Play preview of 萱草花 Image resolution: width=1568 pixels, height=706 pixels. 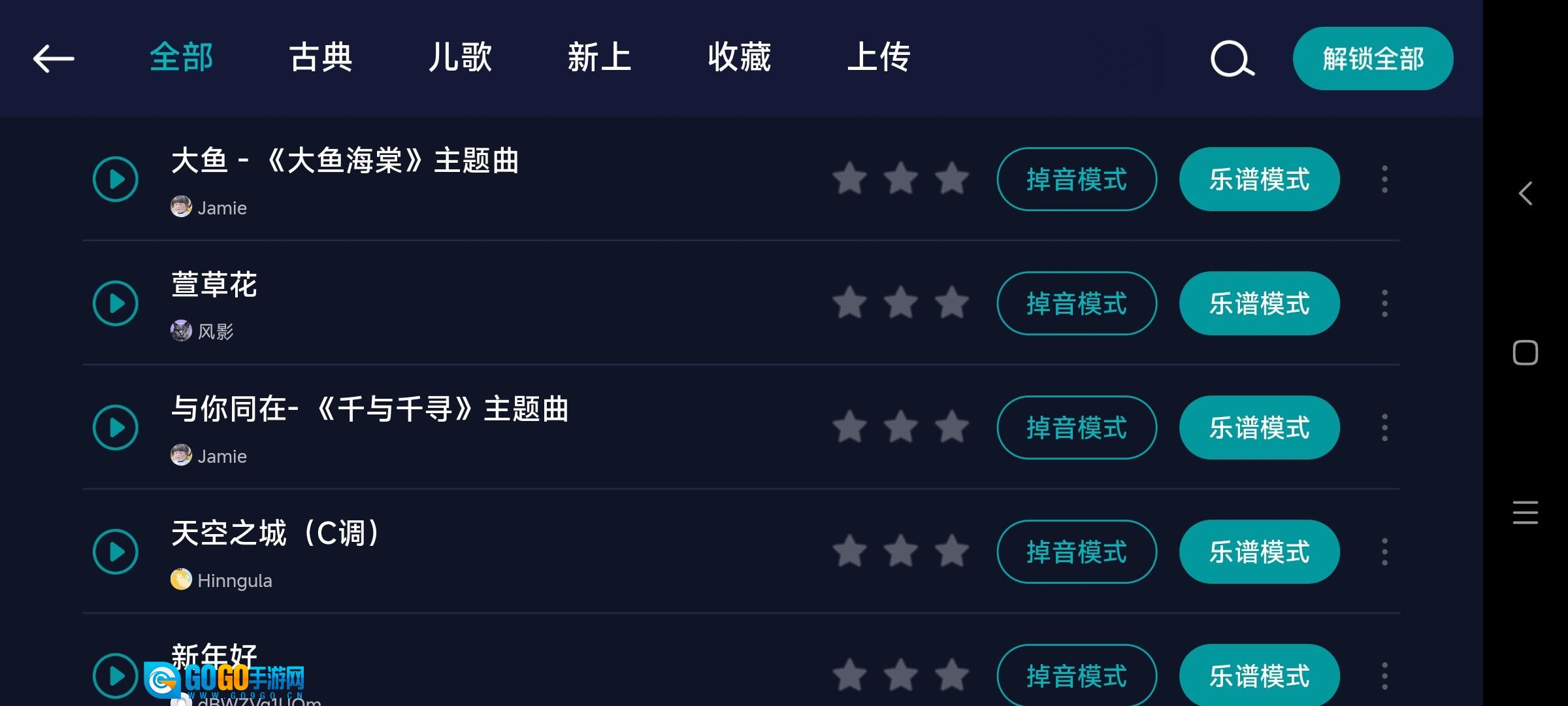116,303
